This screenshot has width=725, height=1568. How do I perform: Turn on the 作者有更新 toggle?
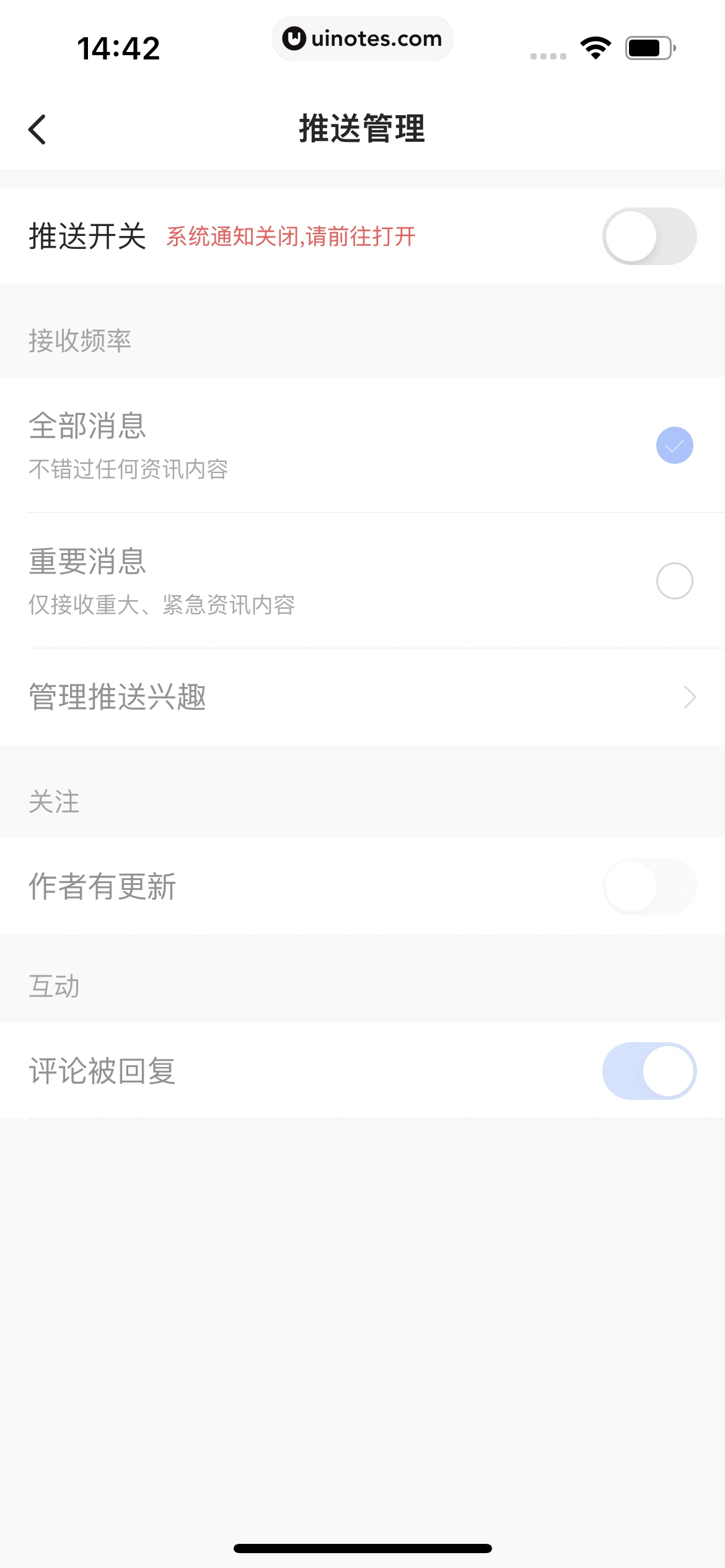click(649, 886)
